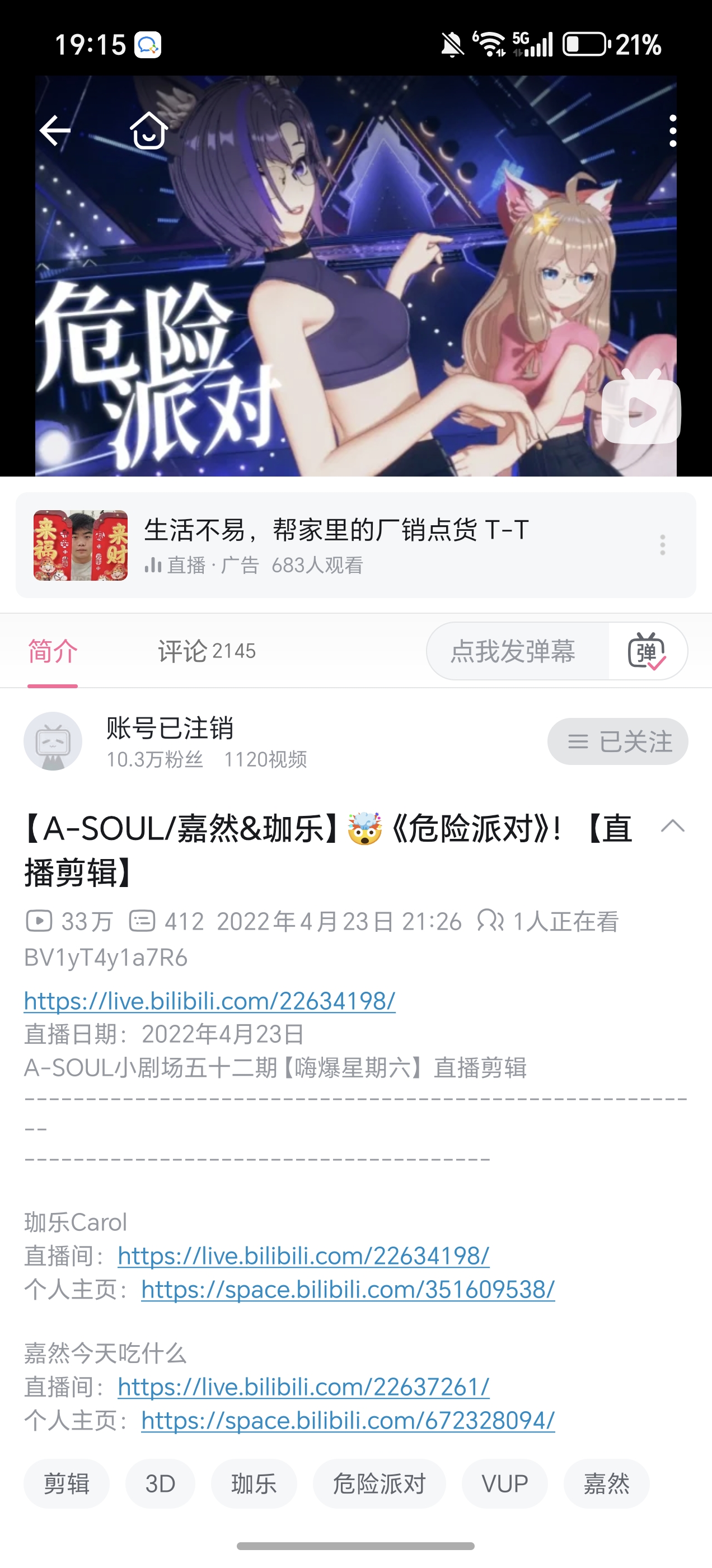Toggle the danmaku display switch
Viewport: 712px width, 1568px height.
pyautogui.click(x=647, y=651)
